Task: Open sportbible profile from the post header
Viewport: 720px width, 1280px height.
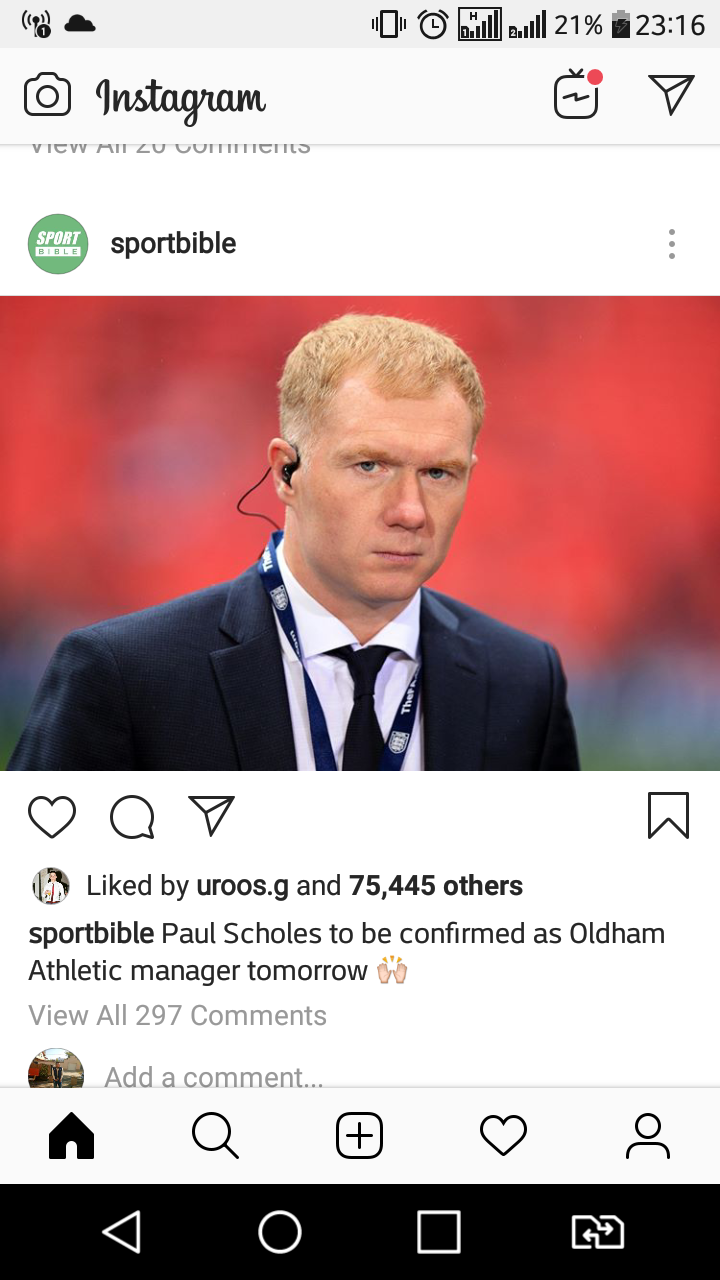Action: (x=172, y=244)
